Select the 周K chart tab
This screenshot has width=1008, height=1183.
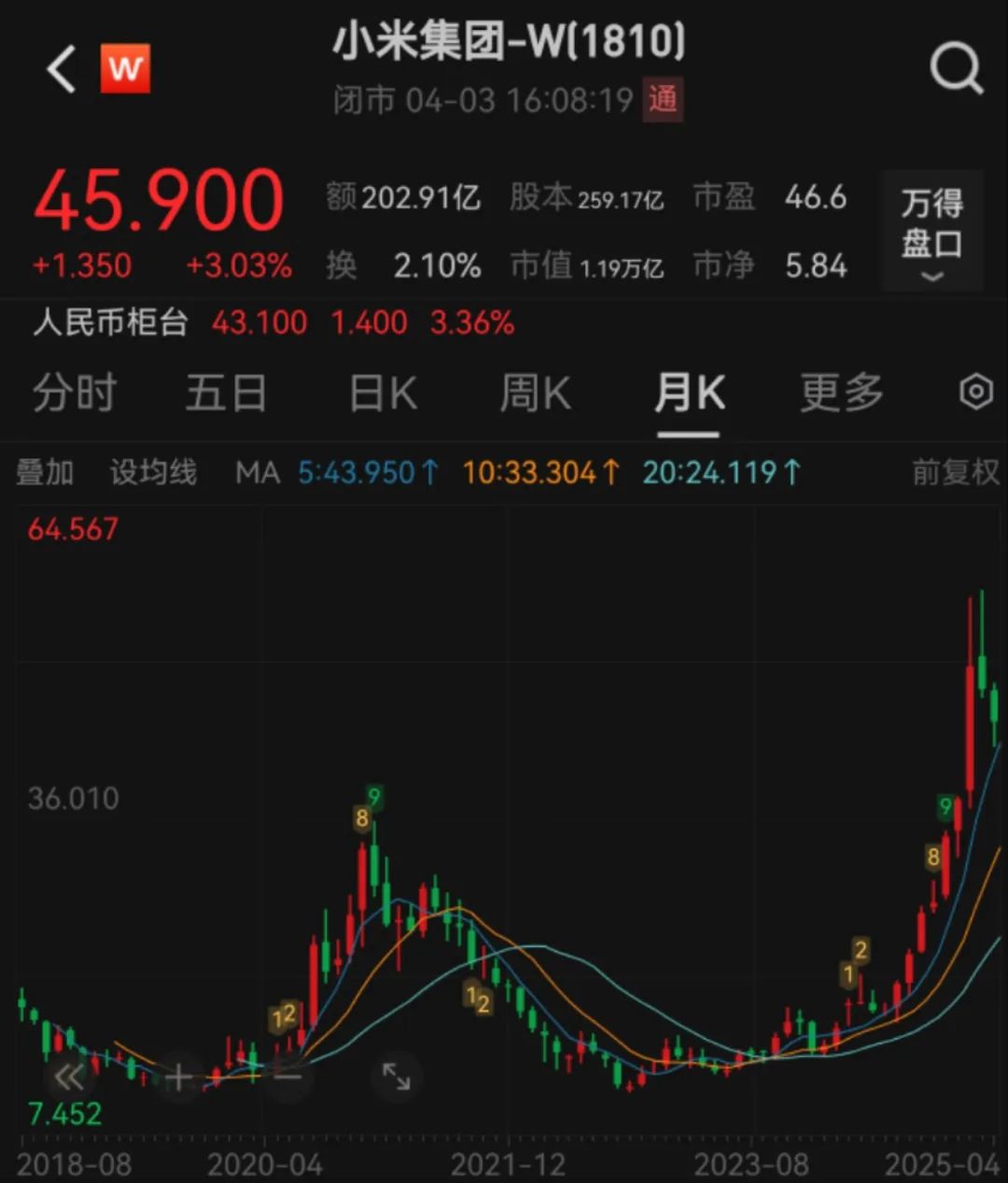[535, 393]
